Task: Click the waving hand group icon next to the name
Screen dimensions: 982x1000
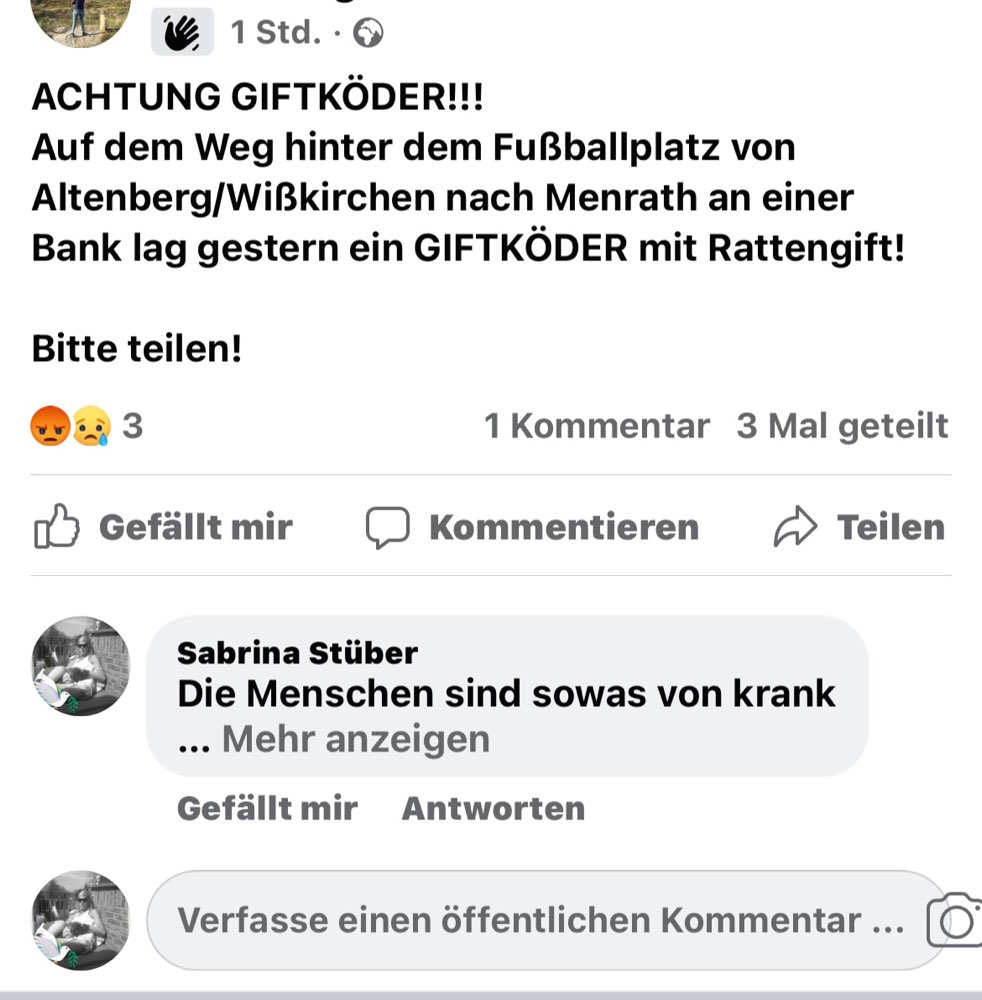Action: click(x=183, y=29)
